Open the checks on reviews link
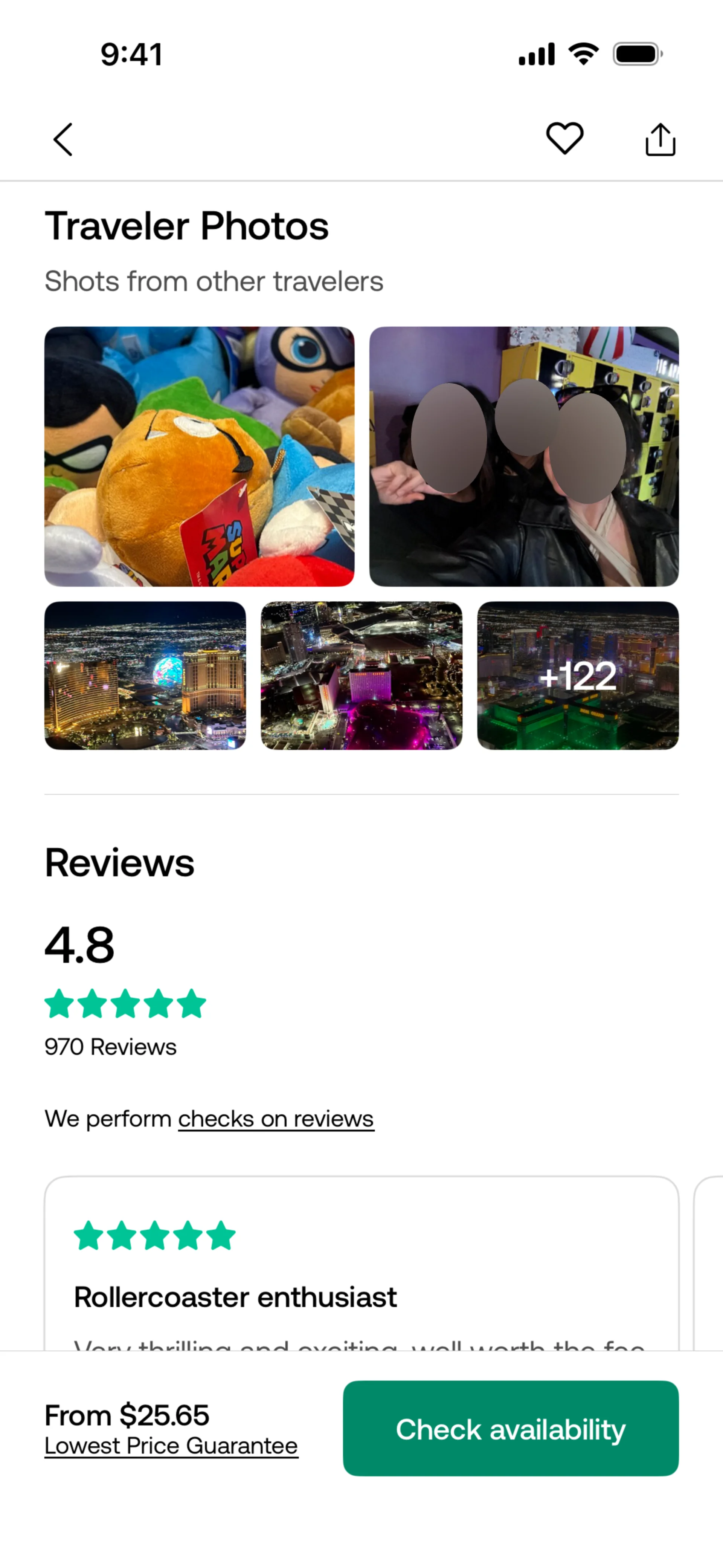Viewport: 723px width, 1568px height. tap(276, 1119)
